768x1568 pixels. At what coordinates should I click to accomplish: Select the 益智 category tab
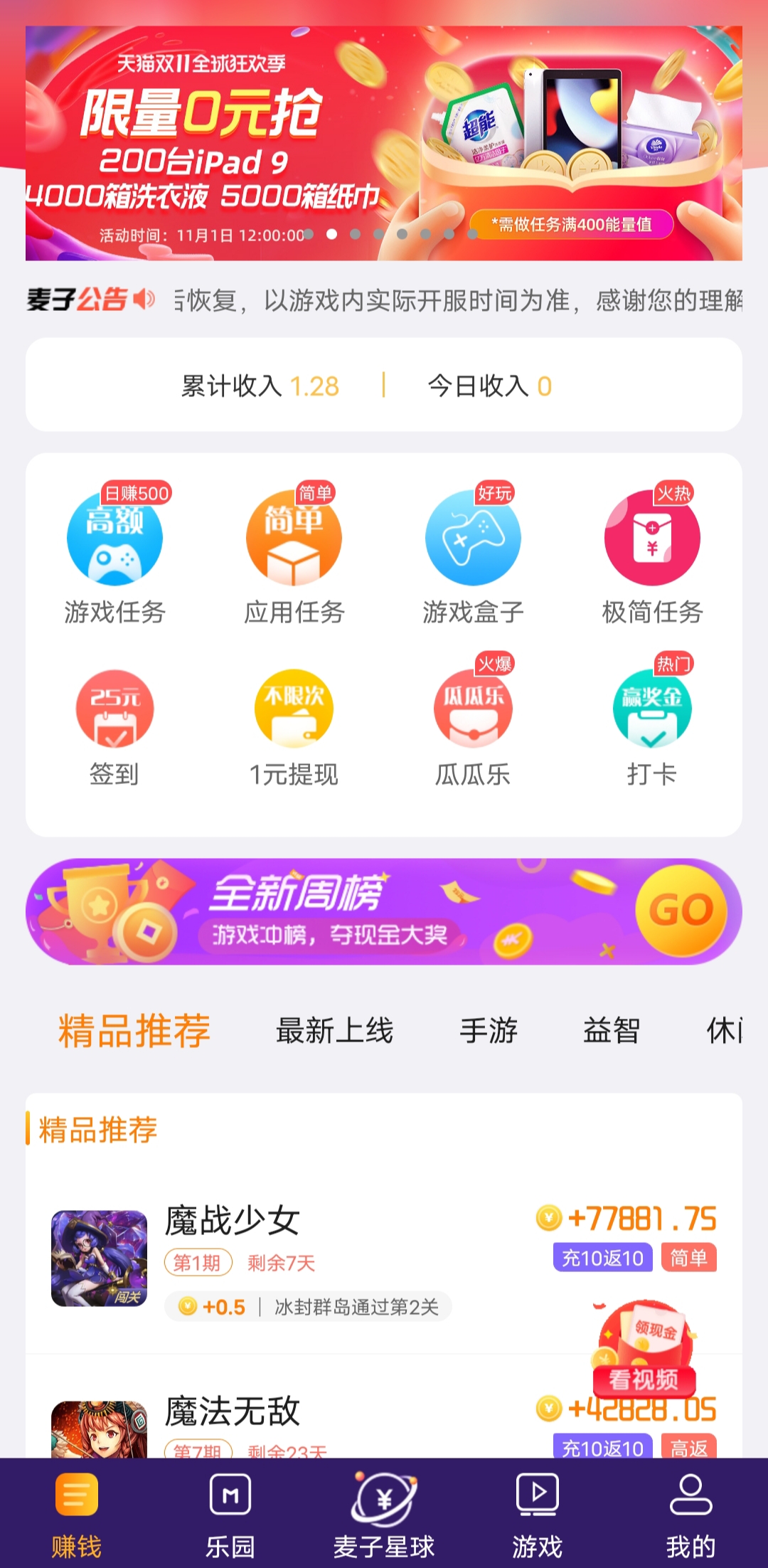(x=612, y=1031)
